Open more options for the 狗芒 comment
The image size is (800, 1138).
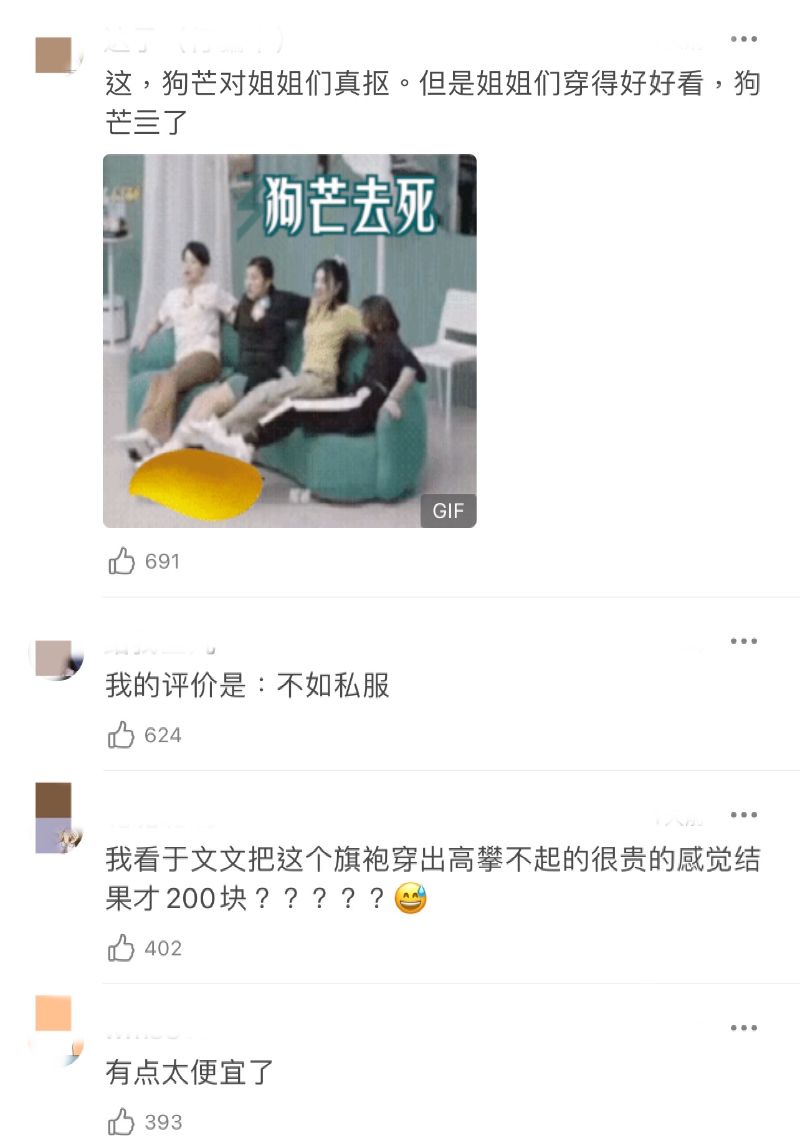(743, 39)
